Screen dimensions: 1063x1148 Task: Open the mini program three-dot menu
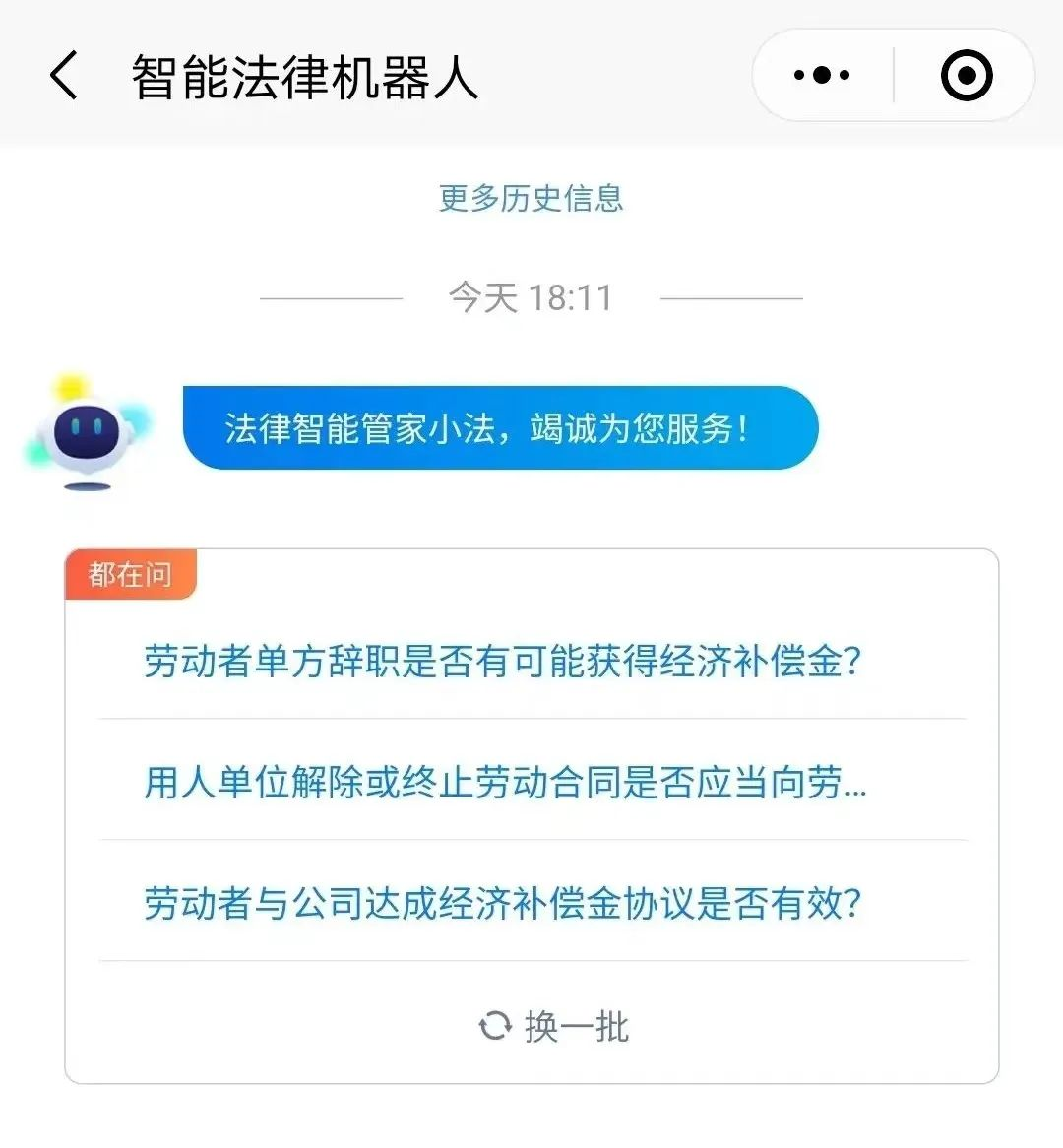(x=822, y=76)
